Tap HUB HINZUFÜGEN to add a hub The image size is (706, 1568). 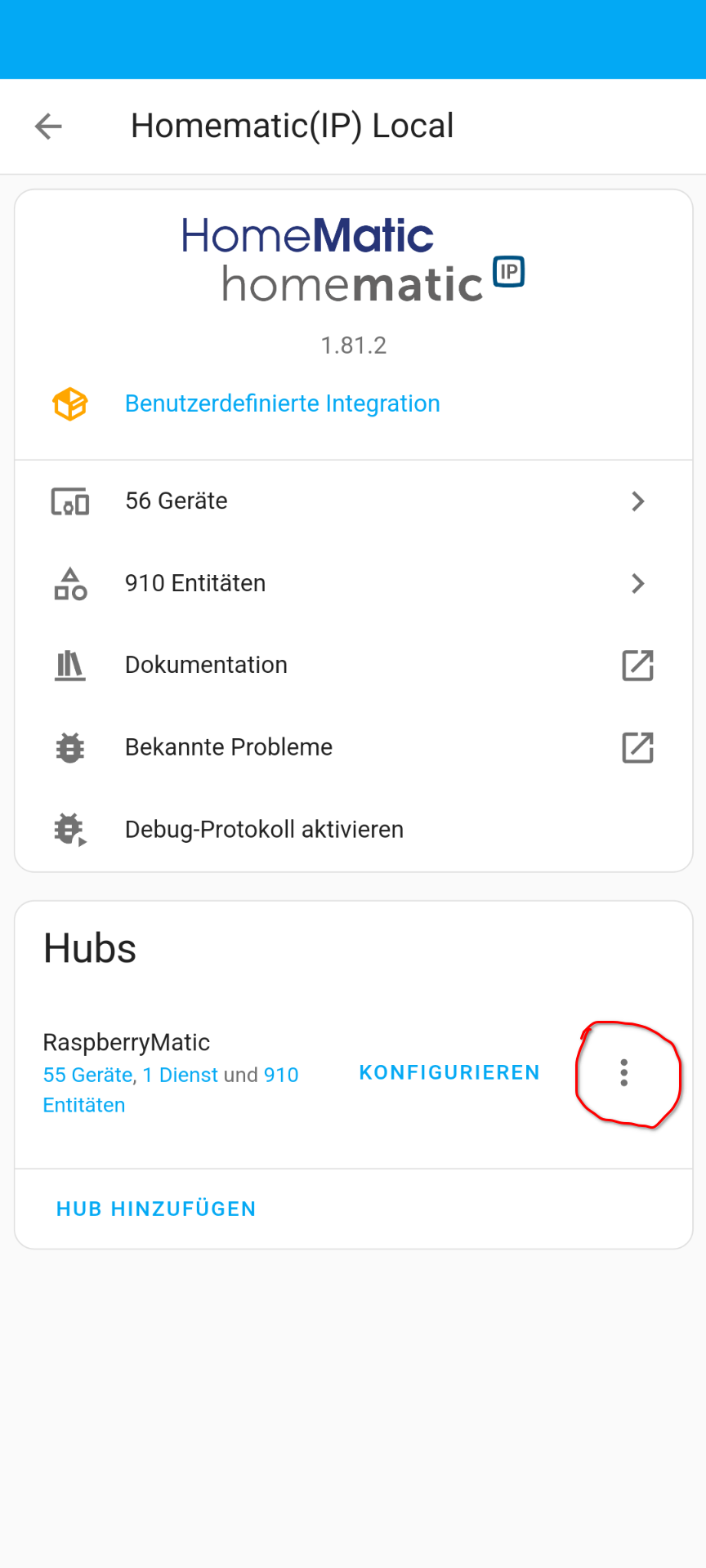156,1209
